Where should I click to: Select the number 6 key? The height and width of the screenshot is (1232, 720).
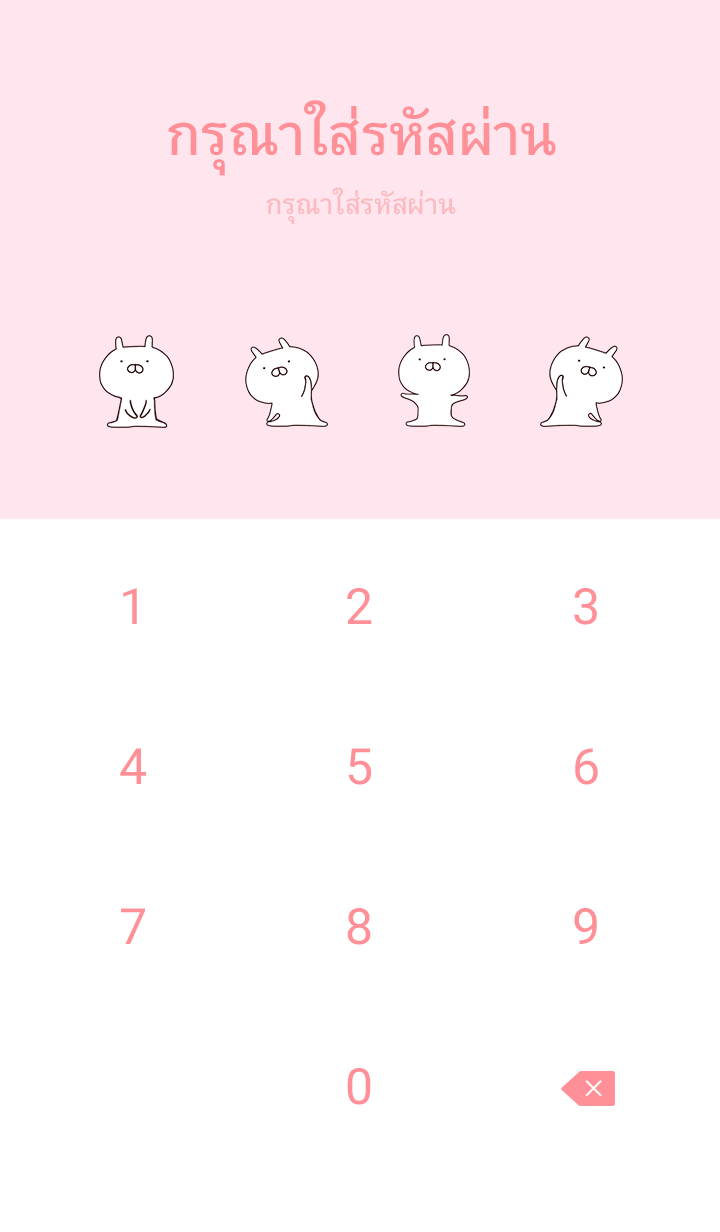point(586,767)
